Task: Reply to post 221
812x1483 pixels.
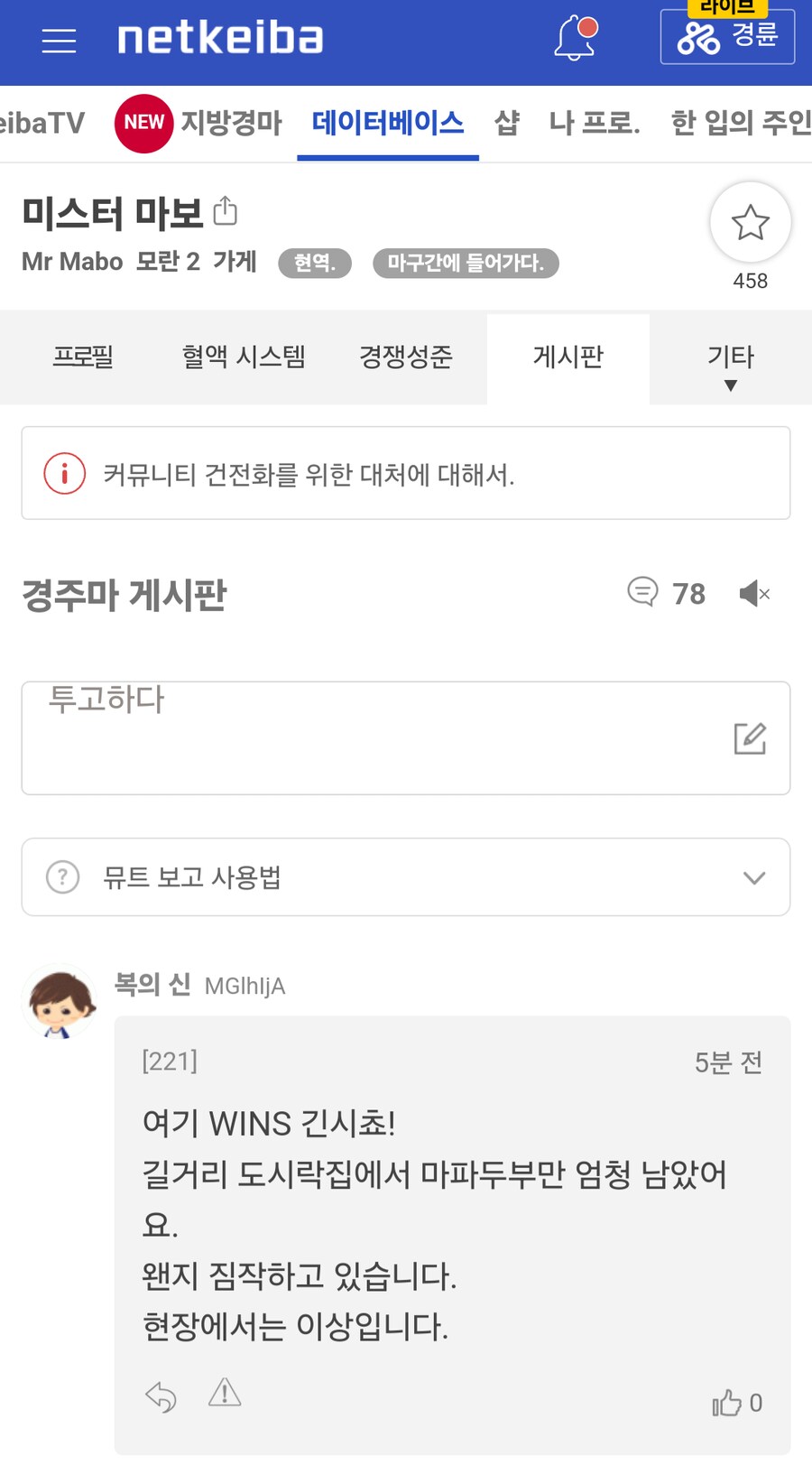Action: pyautogui.click(x=161, y=1396)
